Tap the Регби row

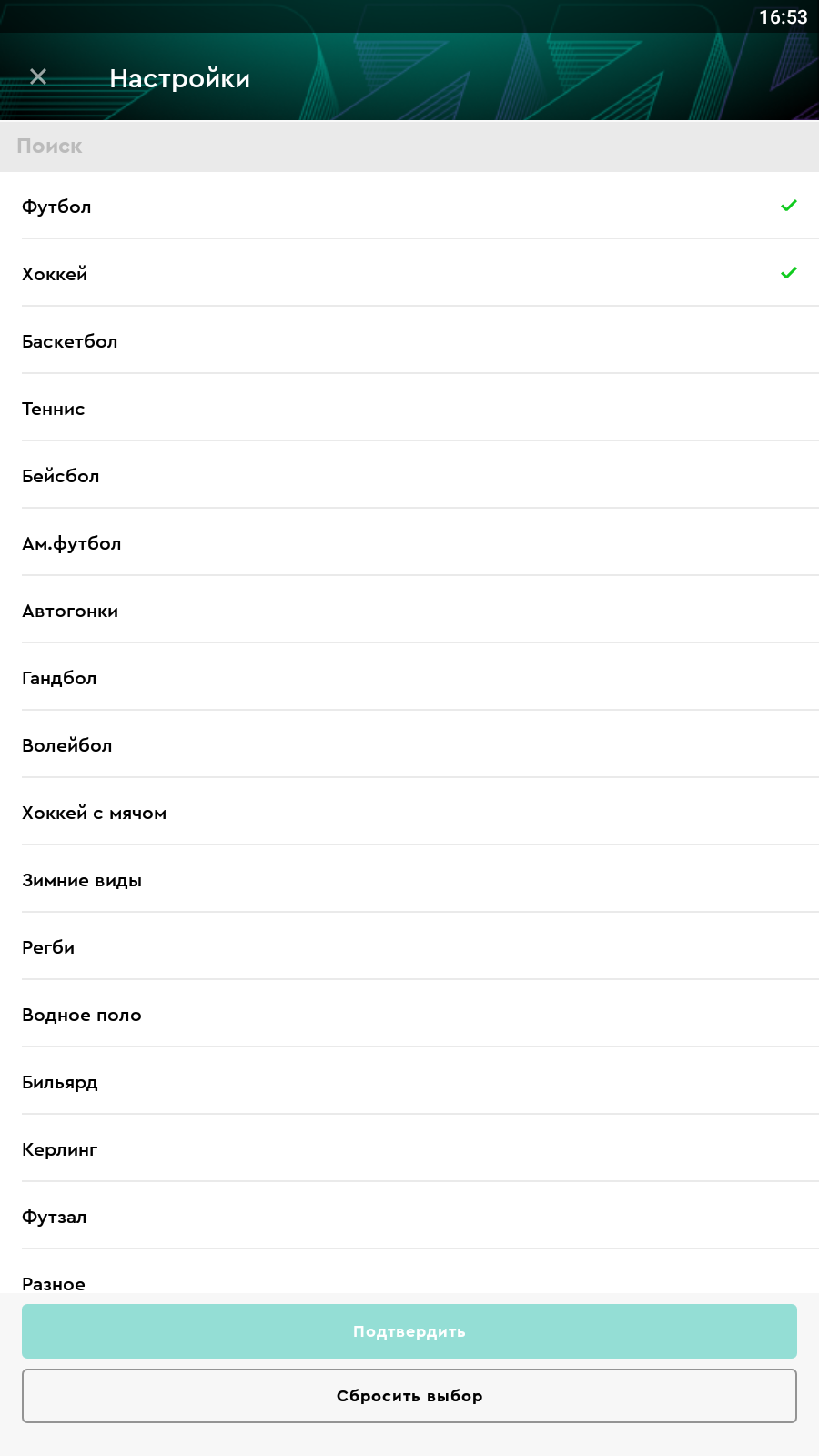point(409,947)
